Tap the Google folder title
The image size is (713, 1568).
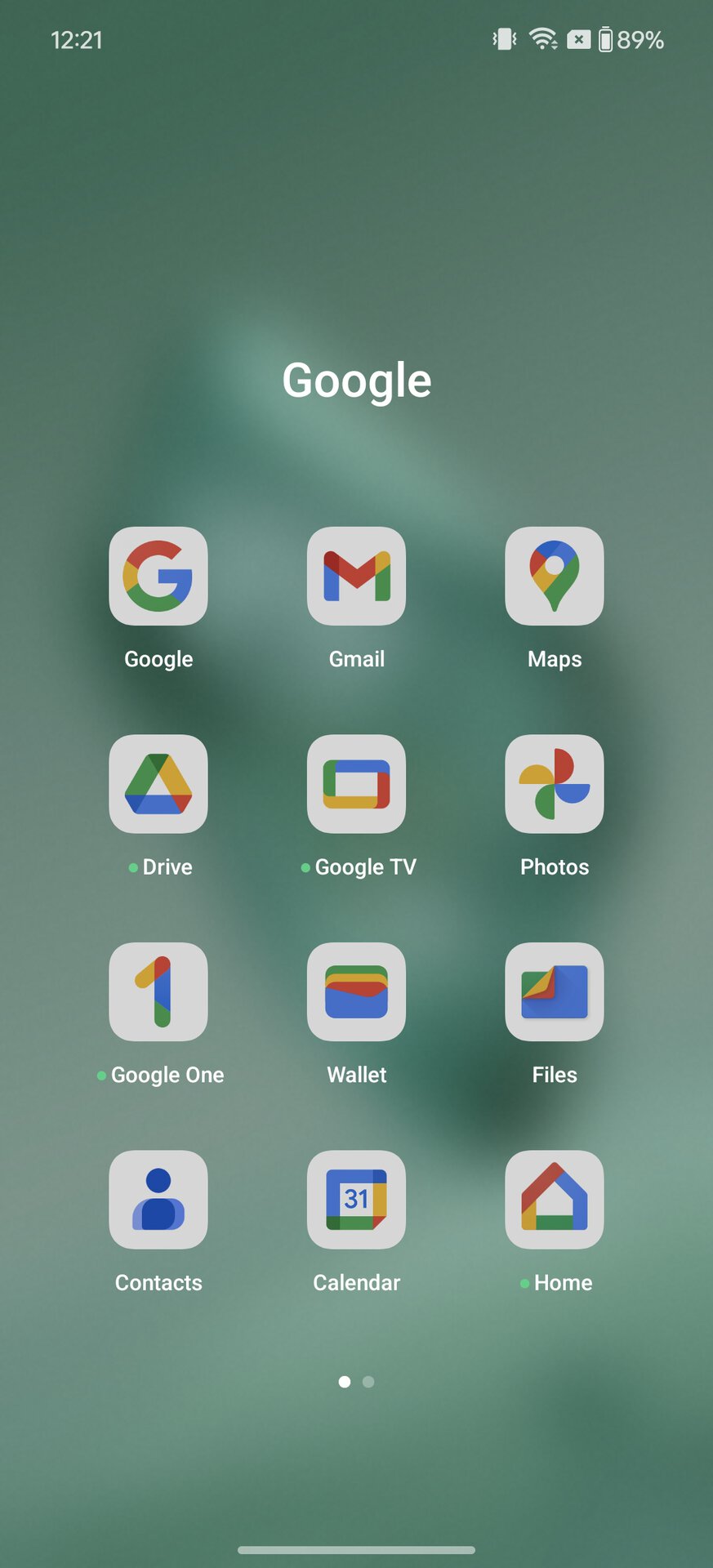click(357, 381)
